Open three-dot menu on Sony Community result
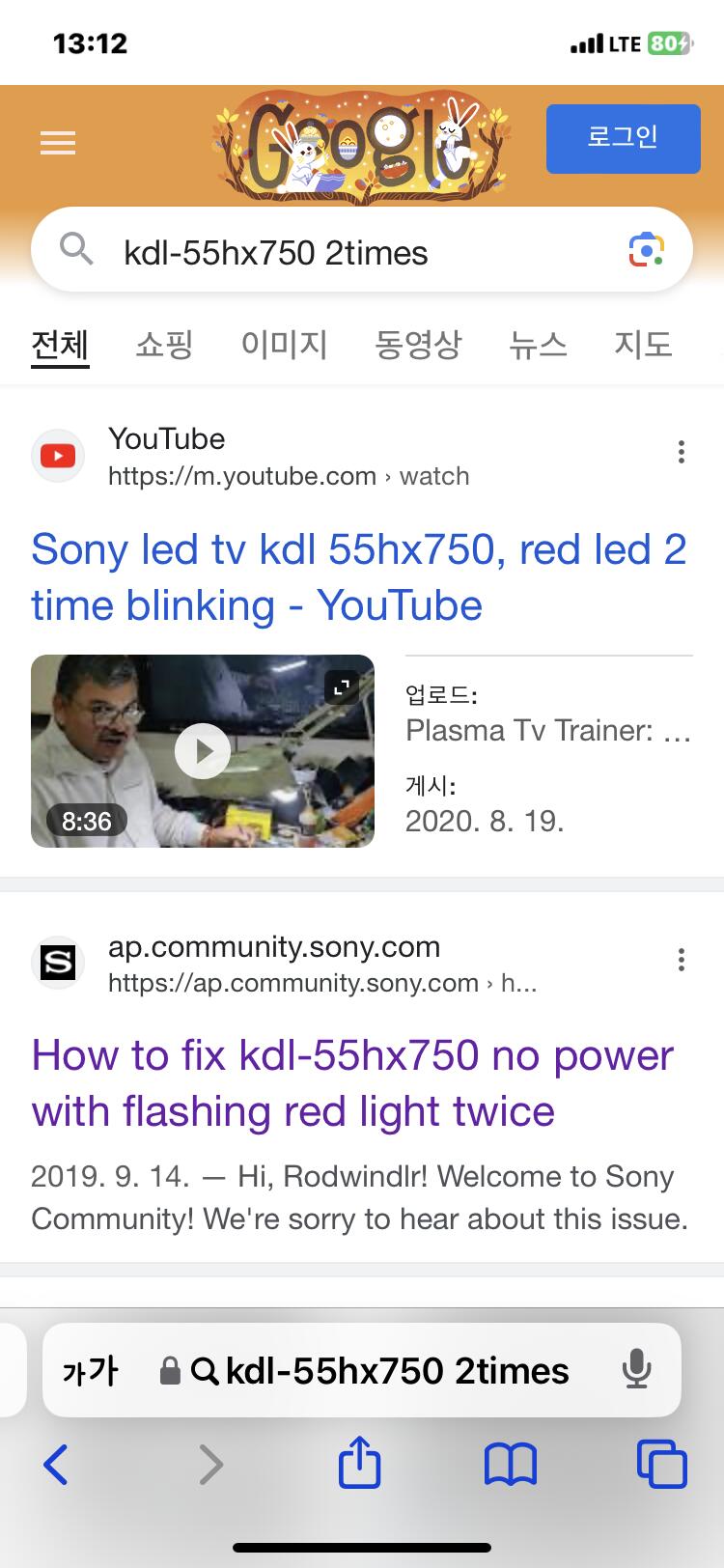The width and height of the screenshot is (724, 1568). tap(681, 959)
